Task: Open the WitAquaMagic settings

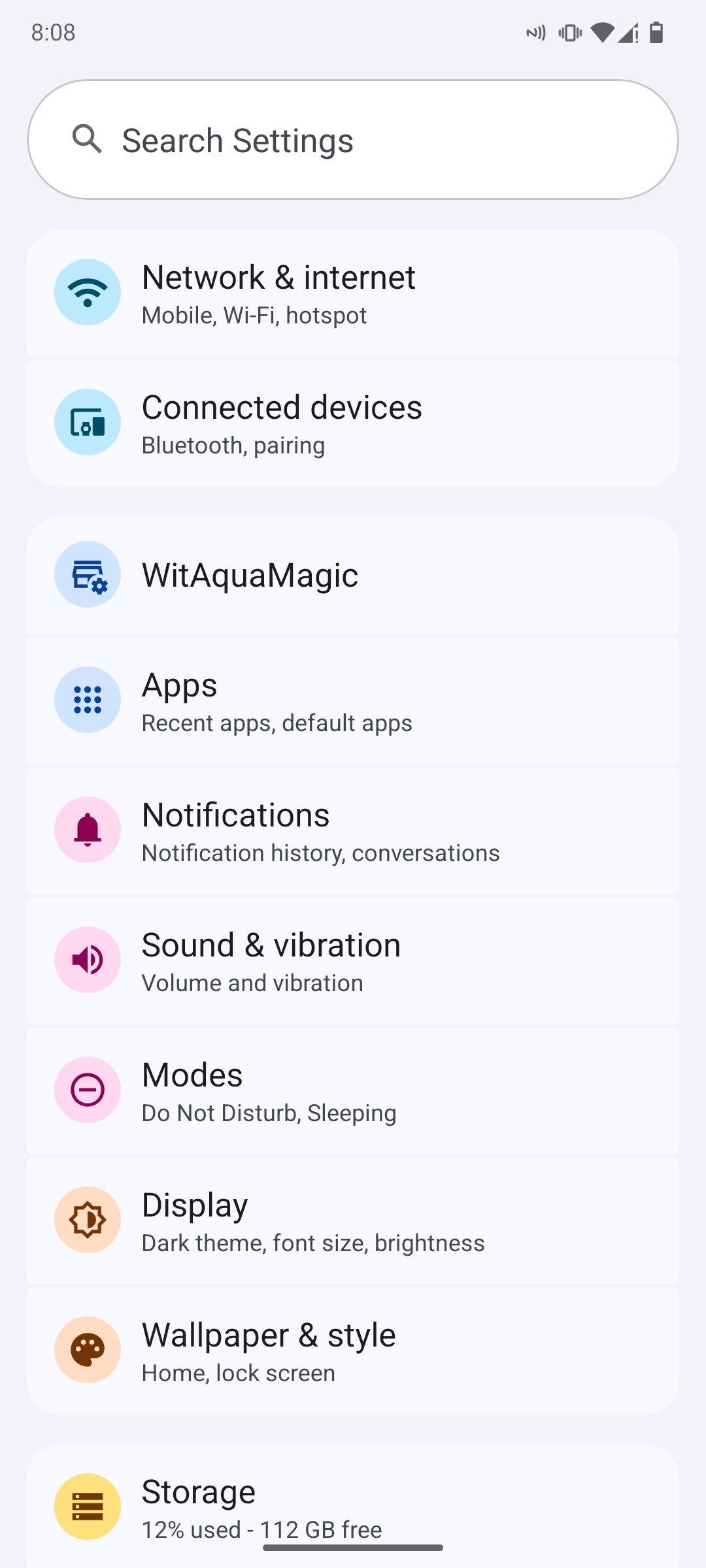Action: point(353,576)
